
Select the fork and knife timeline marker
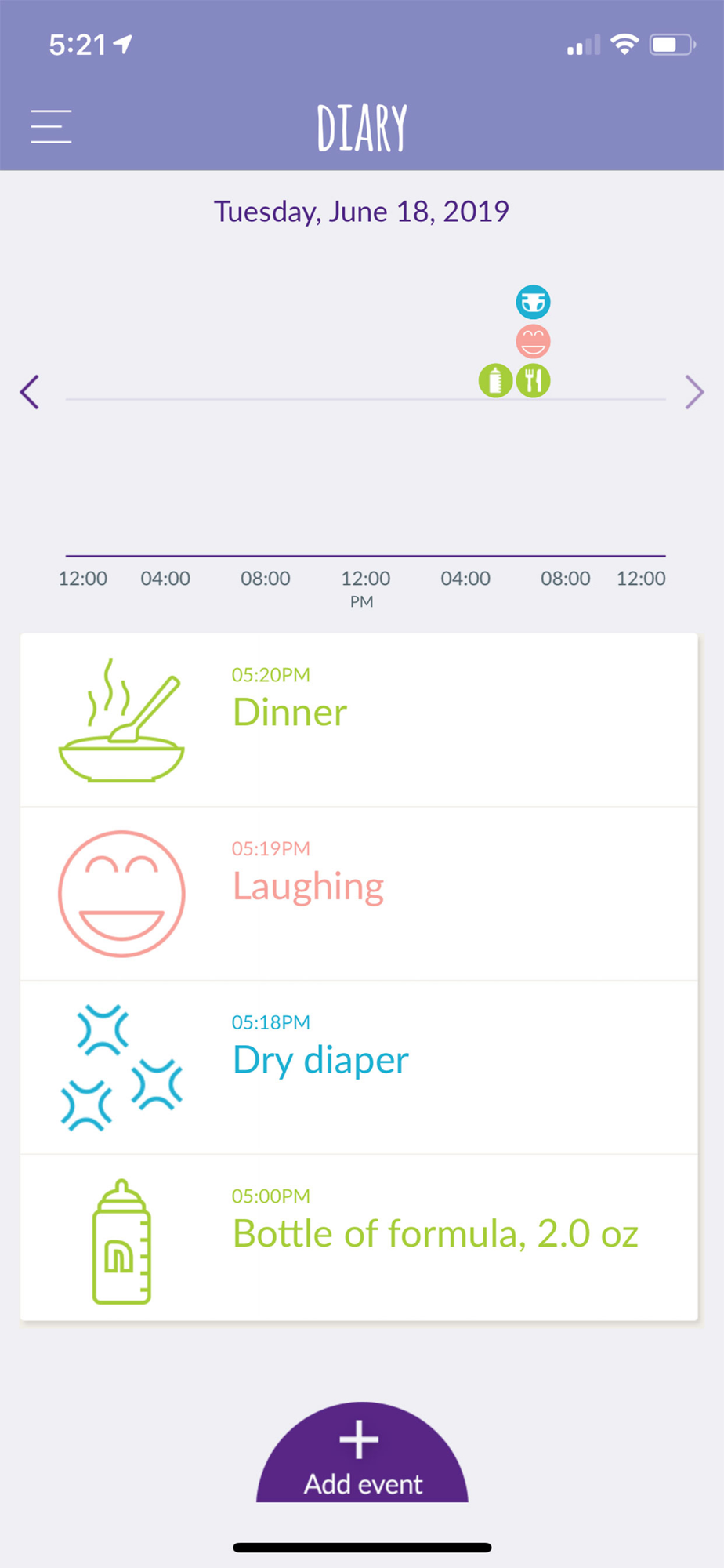(533, 381)
